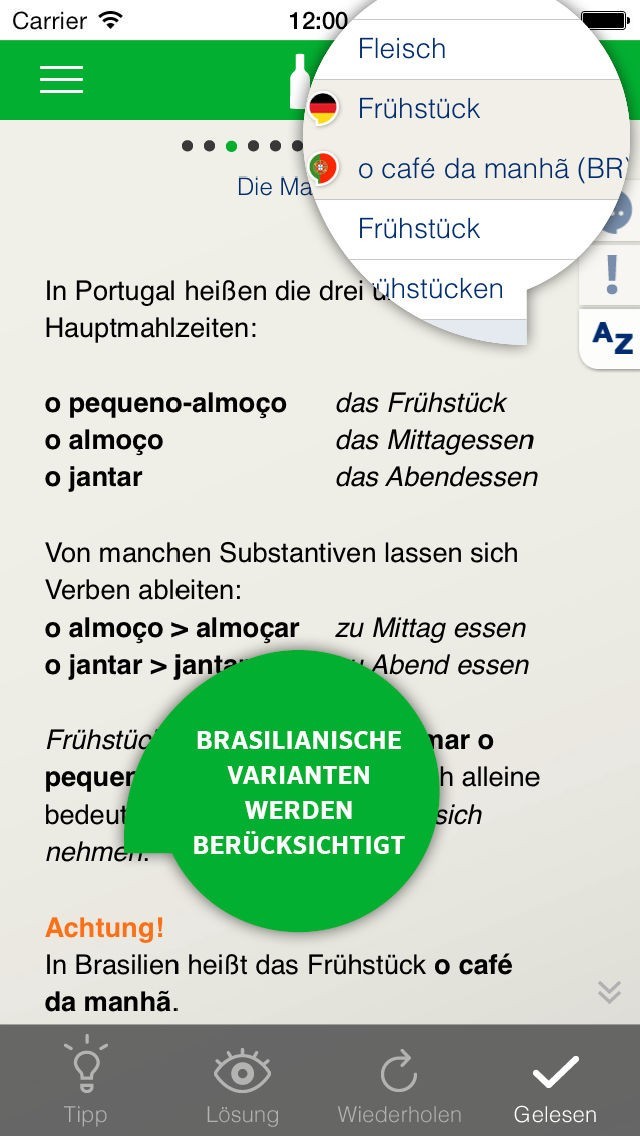Tap Wiederholen to repeat
Viewport: 640px width, 1136px height.
[399, 1081]
